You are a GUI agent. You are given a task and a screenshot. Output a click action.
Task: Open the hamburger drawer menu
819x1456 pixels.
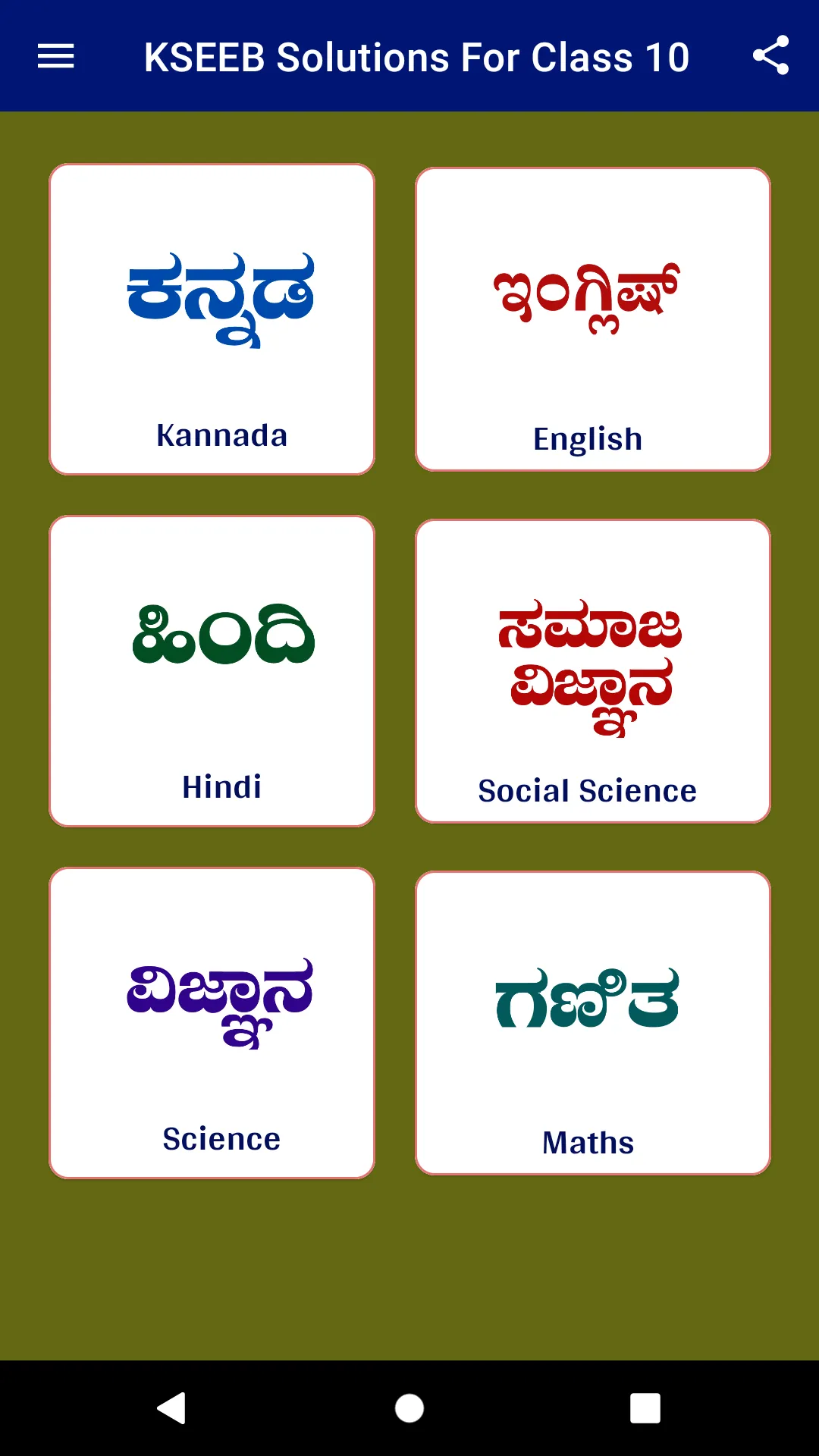[56, 56]
